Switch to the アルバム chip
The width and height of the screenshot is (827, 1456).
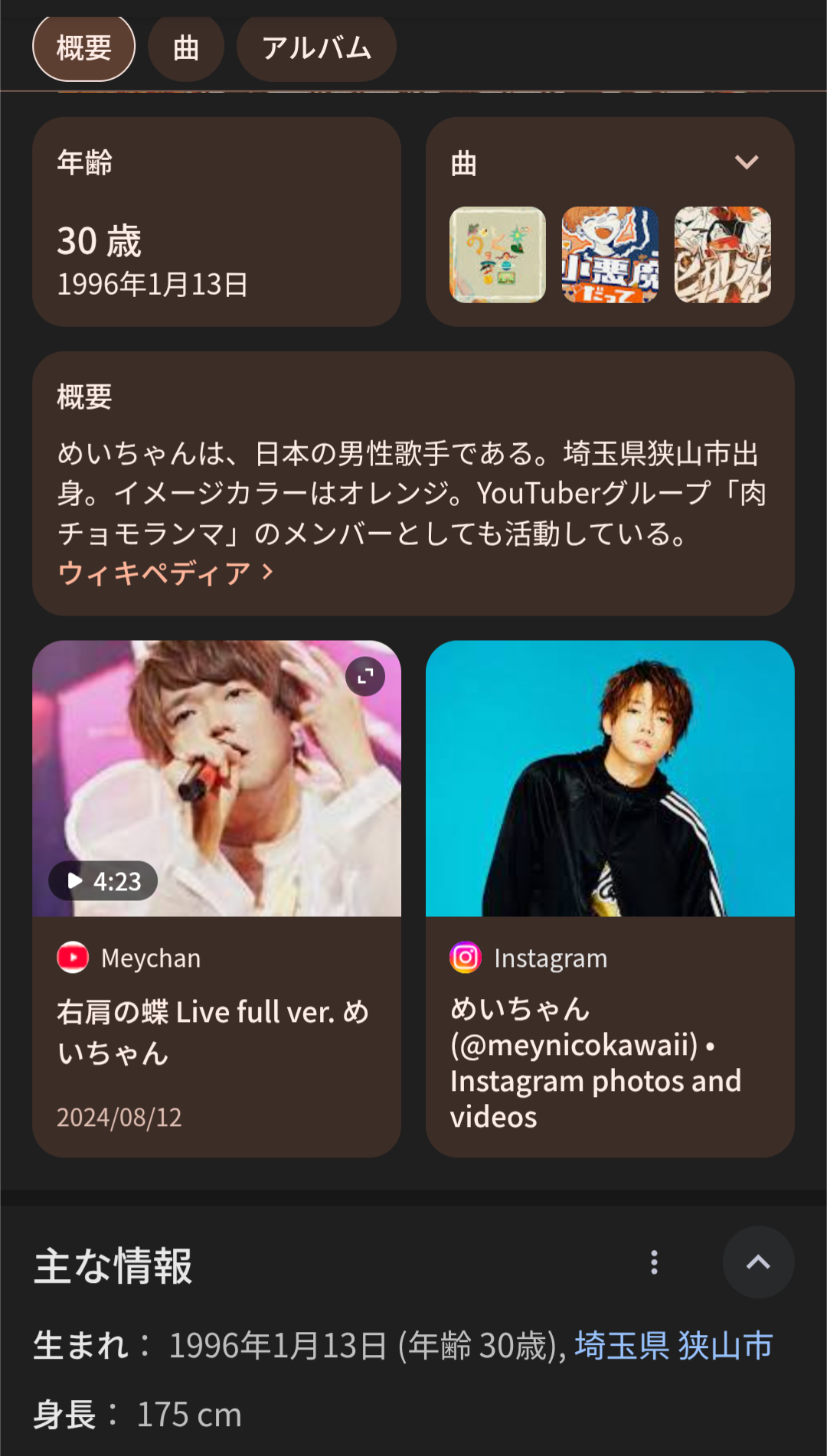pos(316,47)
